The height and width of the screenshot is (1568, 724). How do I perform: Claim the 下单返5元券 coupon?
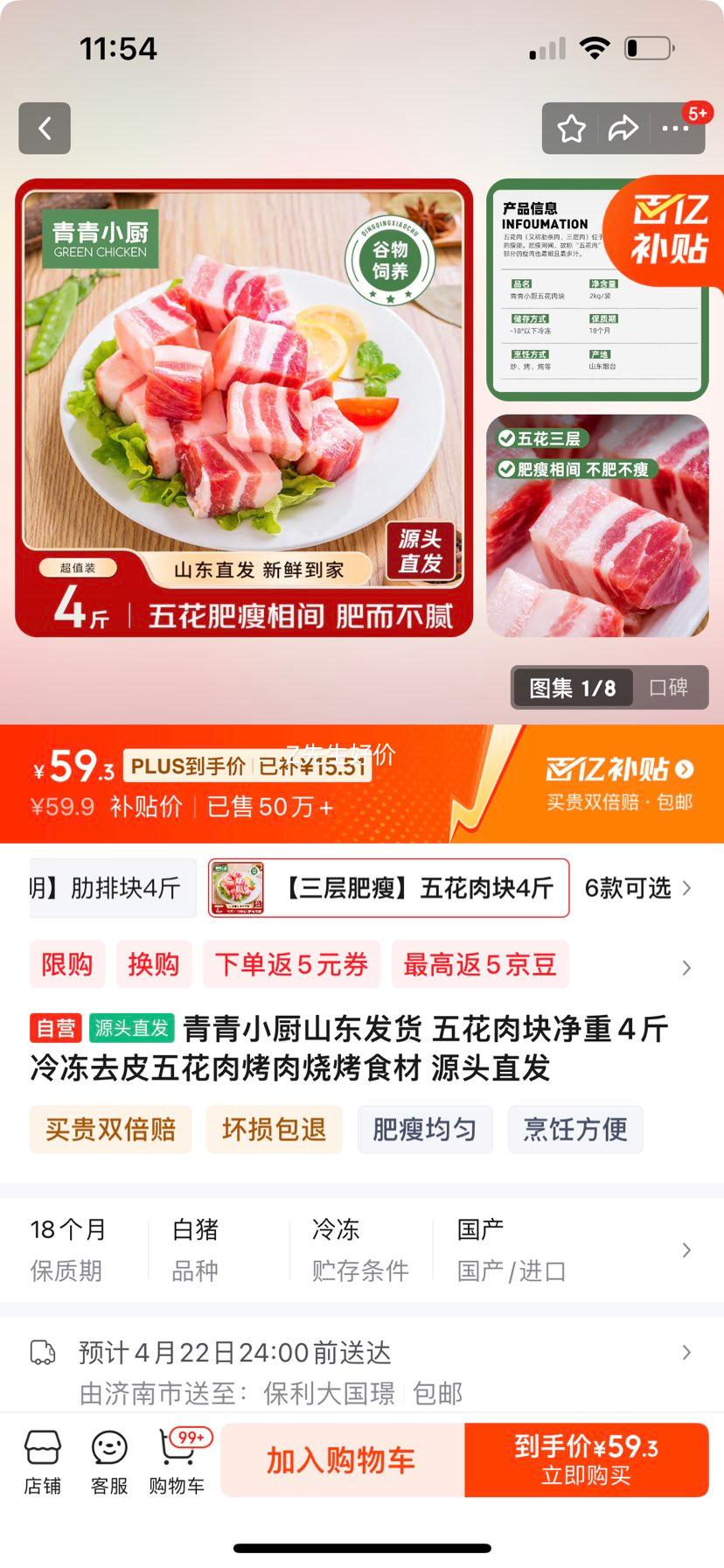pos(290,964)
